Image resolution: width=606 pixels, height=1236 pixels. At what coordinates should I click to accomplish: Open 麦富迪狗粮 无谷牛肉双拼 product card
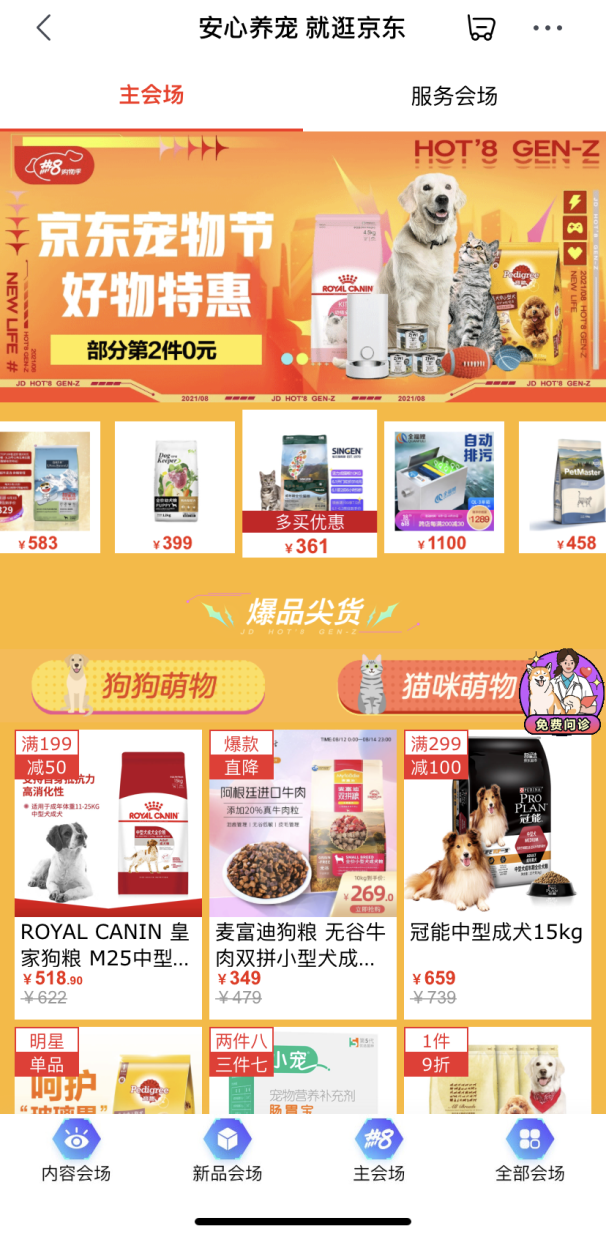303,868
